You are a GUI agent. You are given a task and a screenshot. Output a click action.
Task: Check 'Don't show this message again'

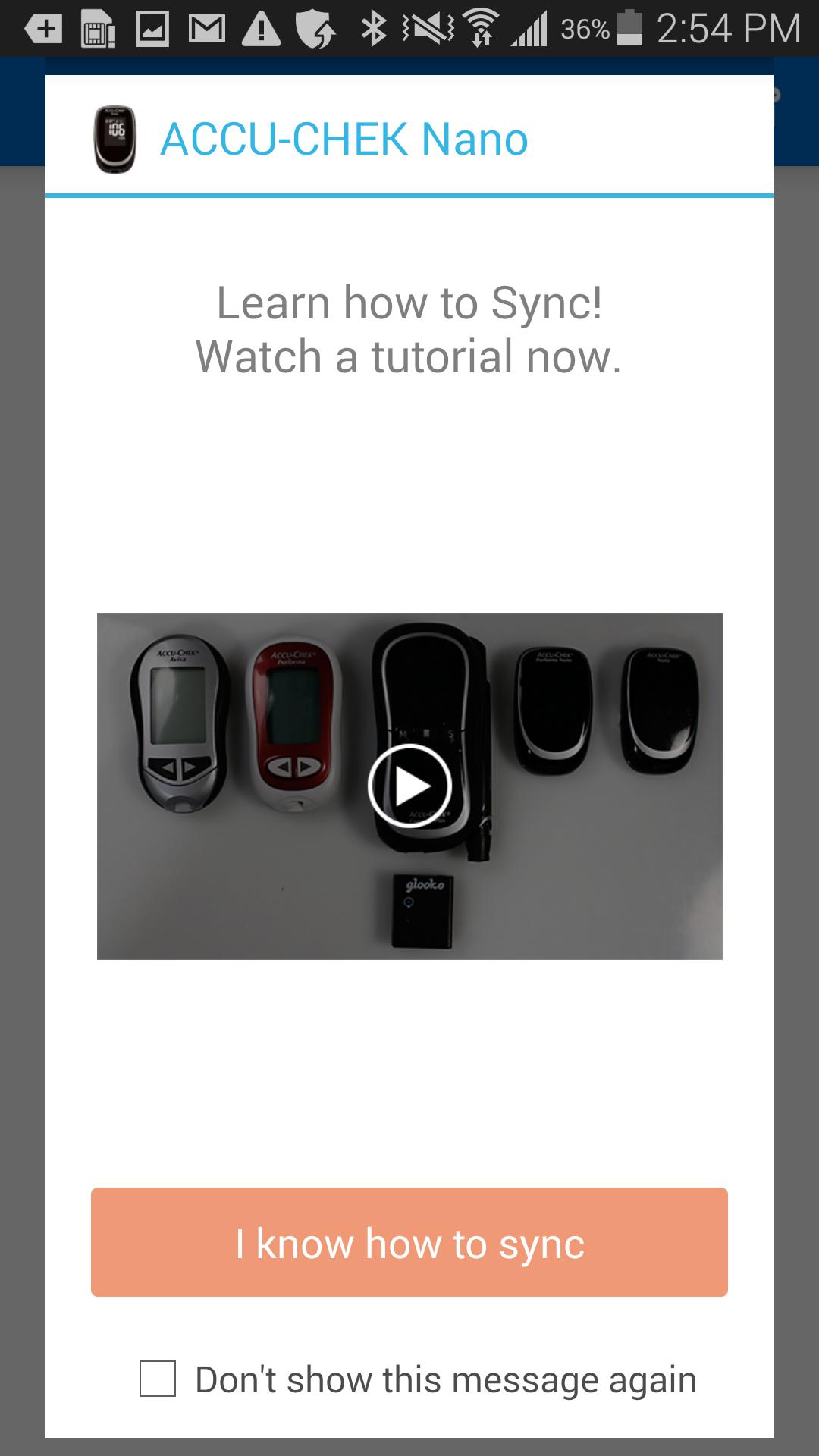point(158,1379)
